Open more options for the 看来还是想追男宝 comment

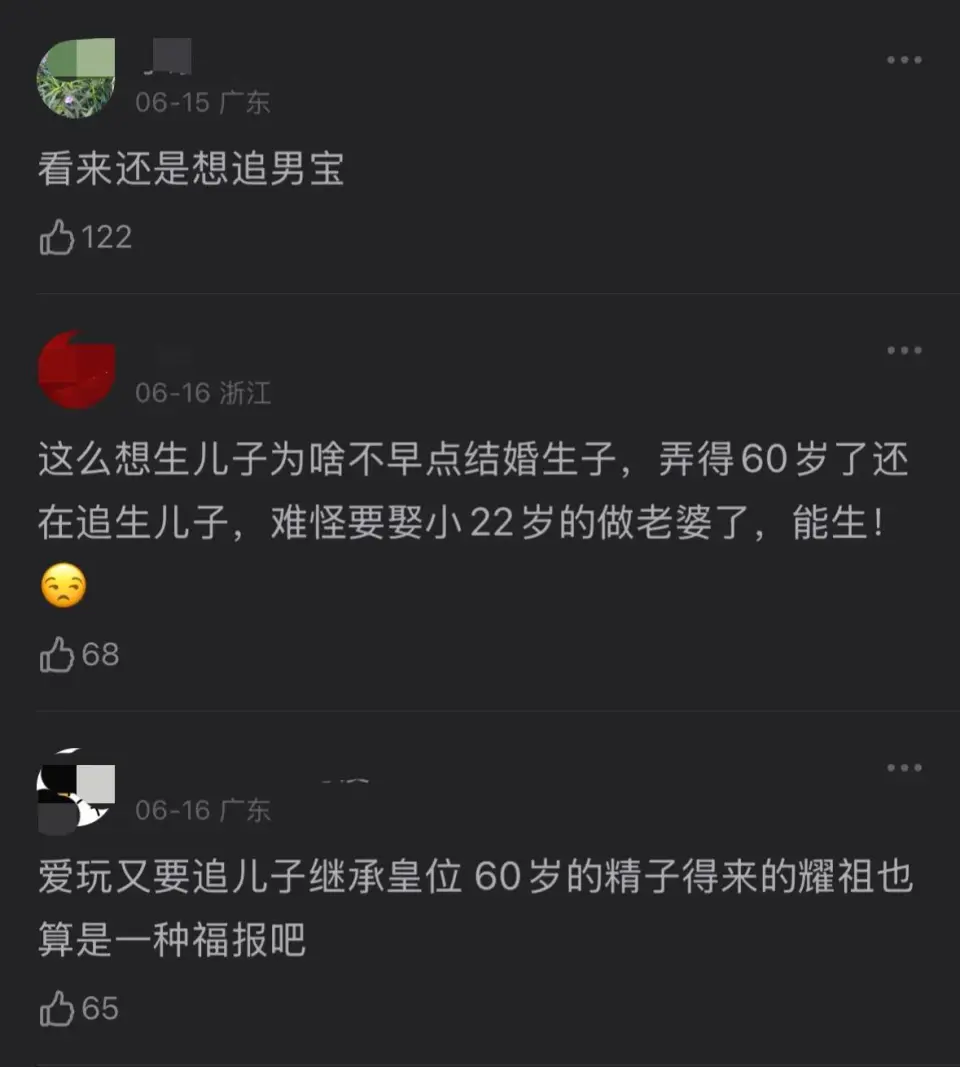pos(904,60)
